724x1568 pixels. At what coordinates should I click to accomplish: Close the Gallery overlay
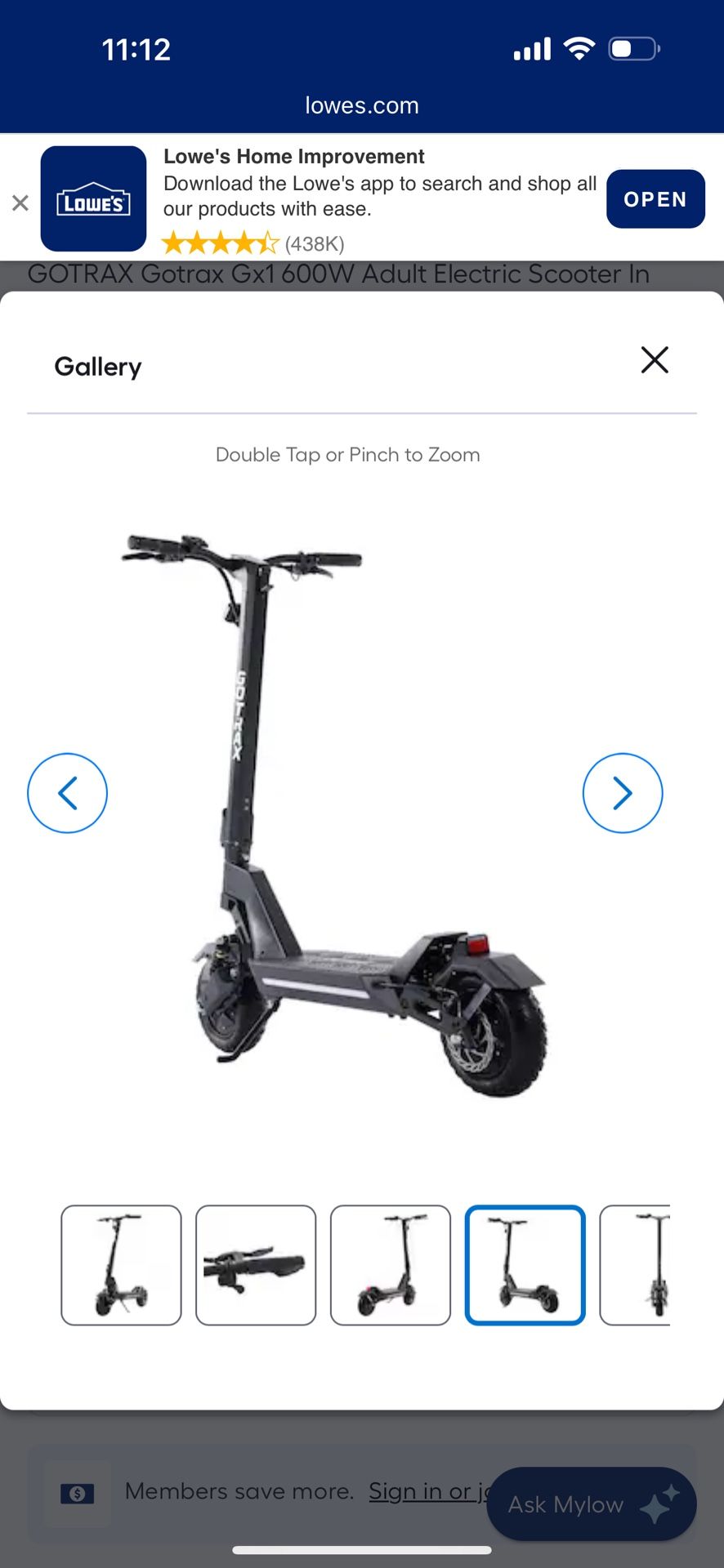point(654,359)
